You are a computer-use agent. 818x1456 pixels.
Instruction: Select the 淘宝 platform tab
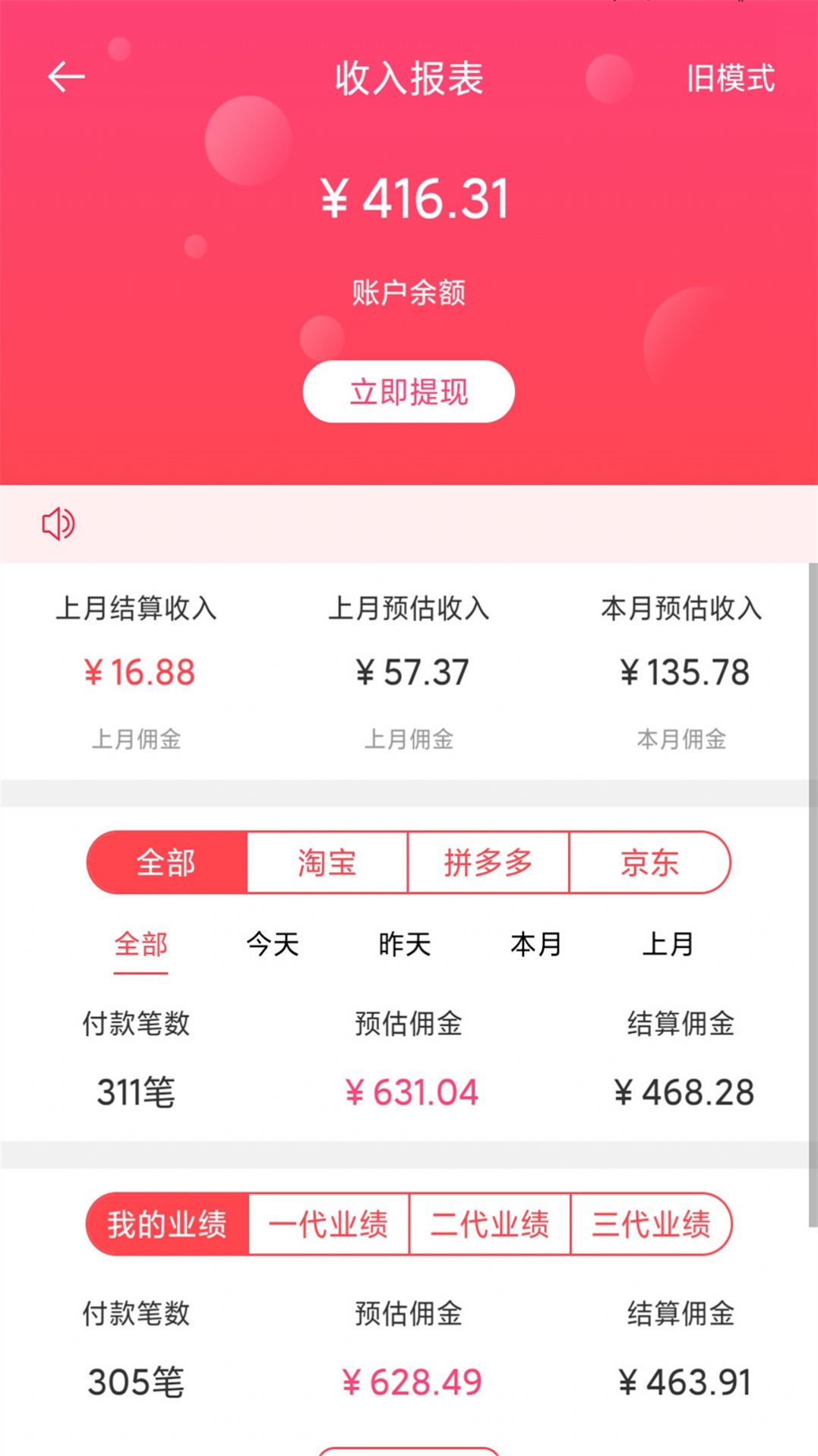tap(327, 862)
